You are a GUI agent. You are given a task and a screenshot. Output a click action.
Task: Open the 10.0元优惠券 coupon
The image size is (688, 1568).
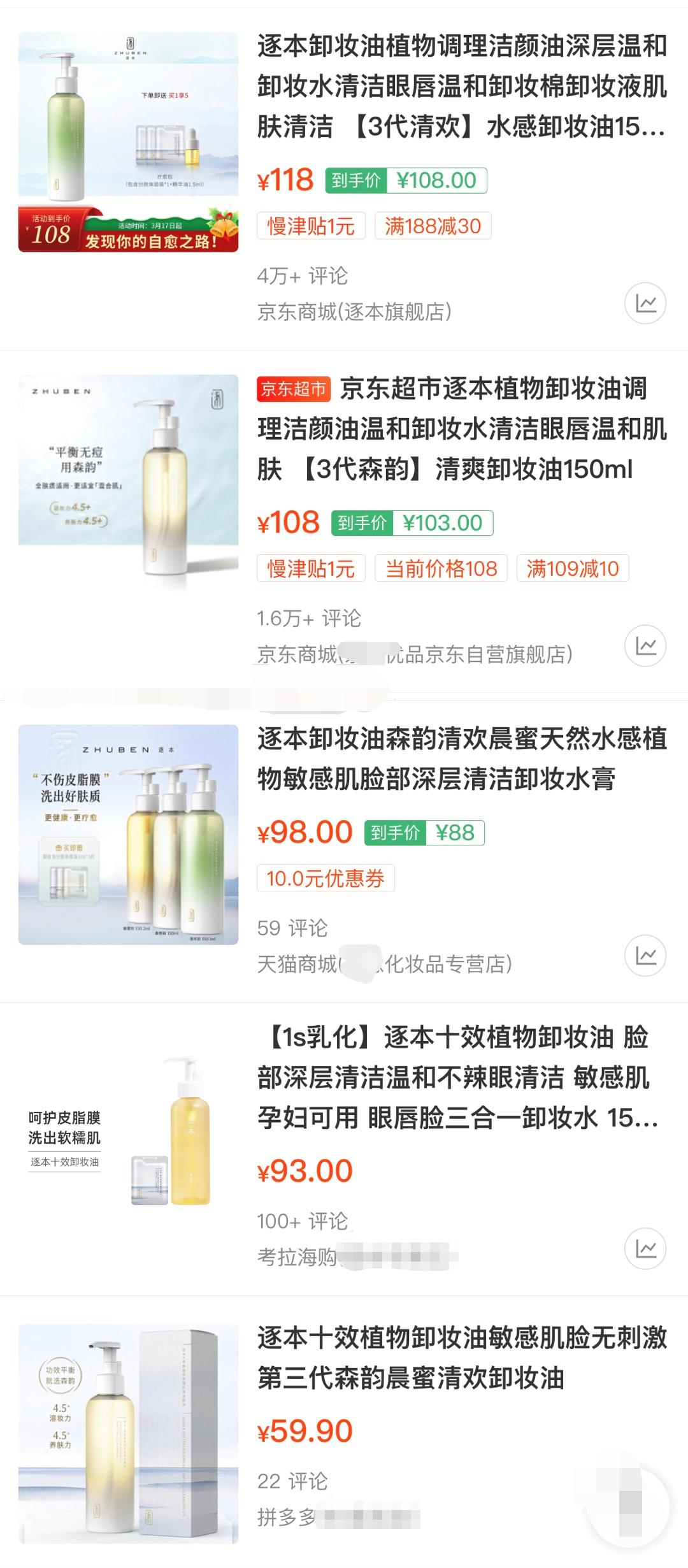327,877
